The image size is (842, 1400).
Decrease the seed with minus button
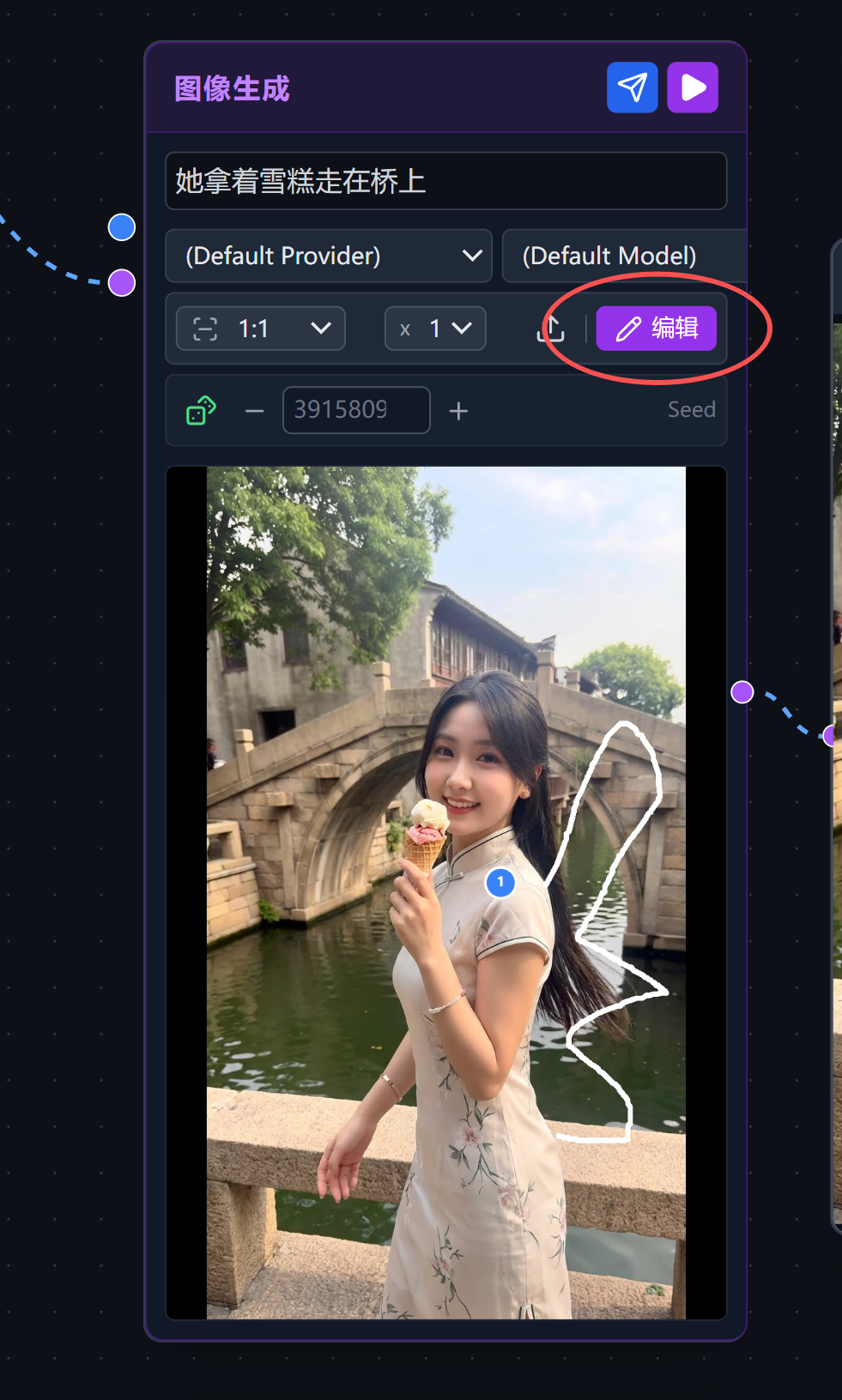pyautogui.click(x=254, y=411)
